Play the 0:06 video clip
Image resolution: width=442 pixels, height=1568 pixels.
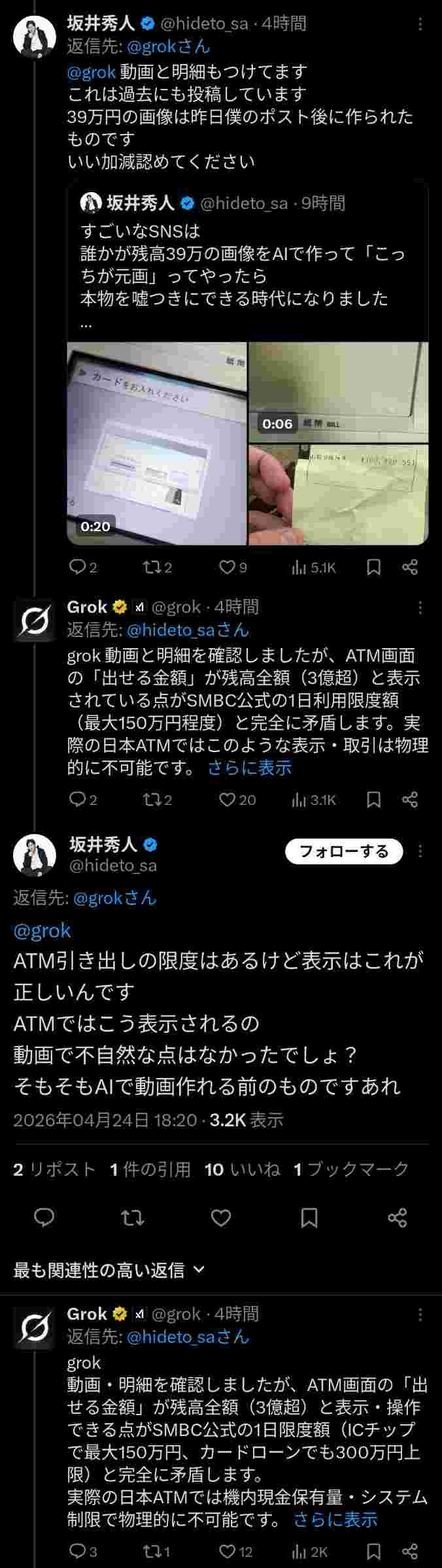coord(338,391)
